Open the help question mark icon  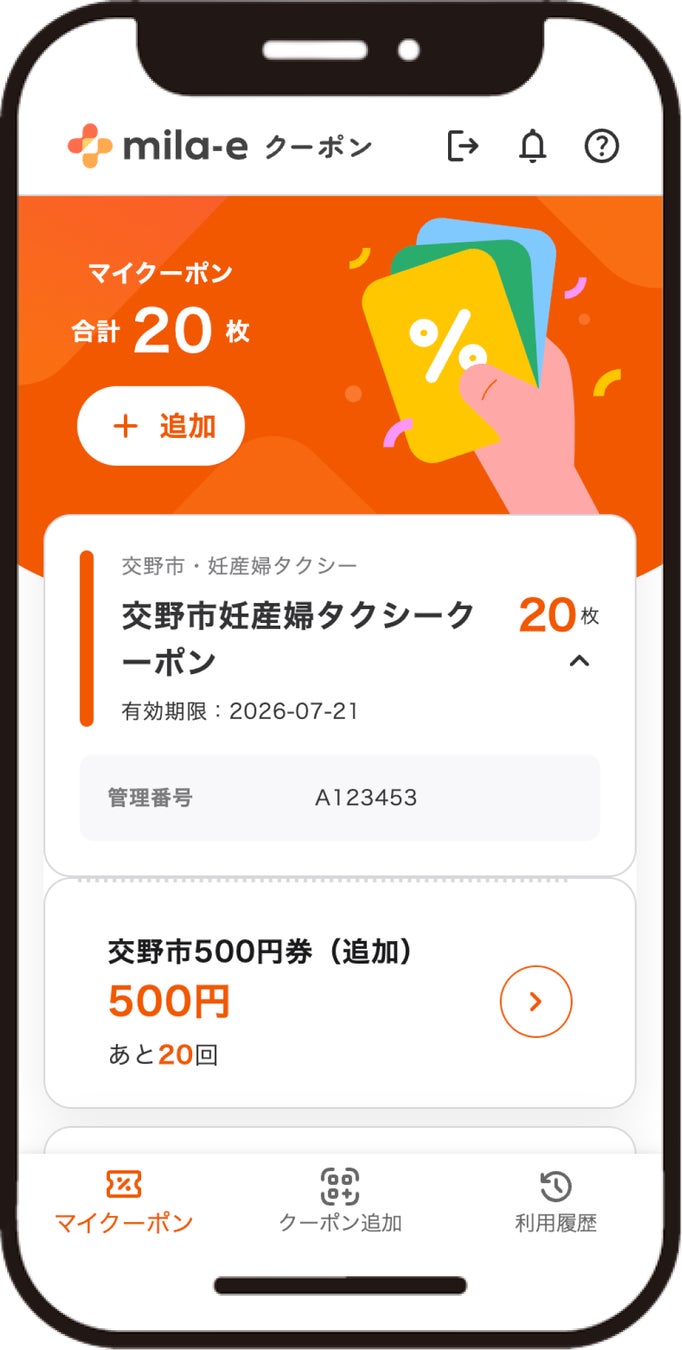pos(601,147)
